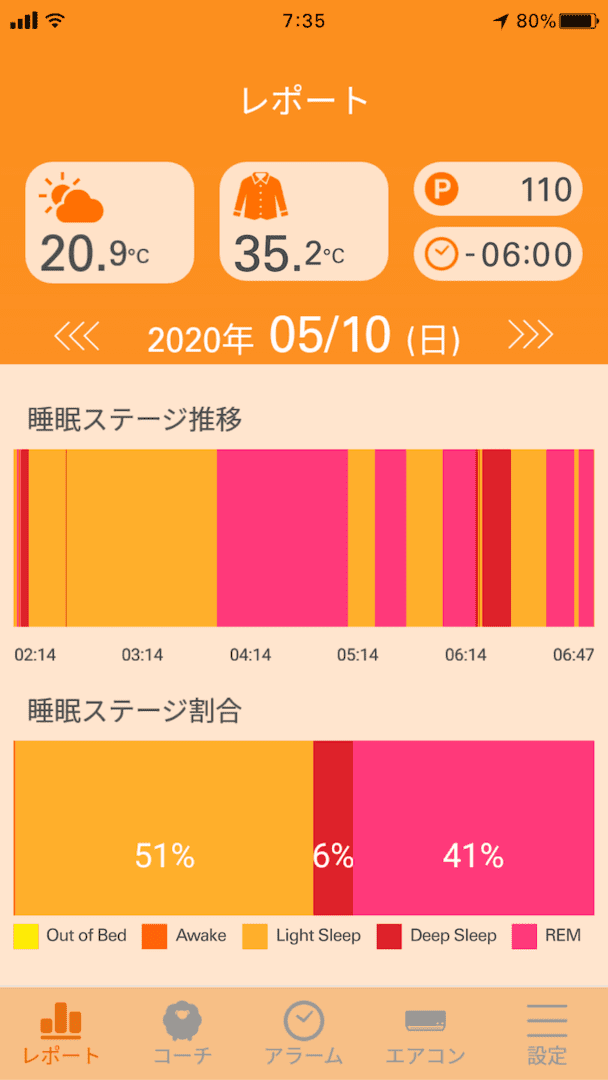Go to the previous day's report
The height and width of the screenshot is (1080, 608).
tap(77, 335)
